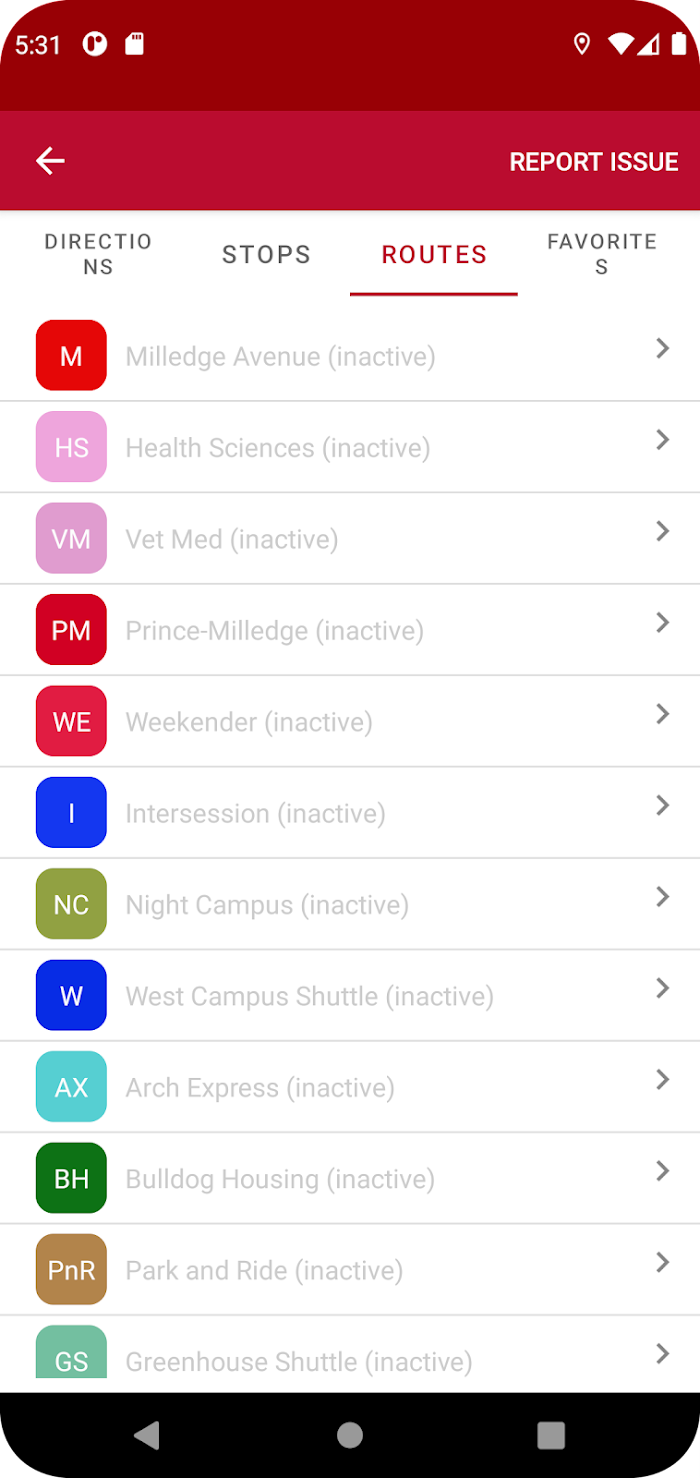The height and width of the screenshot is (1478, 700).
Task: Tap the Report Issue button
Action: point(594,162)
